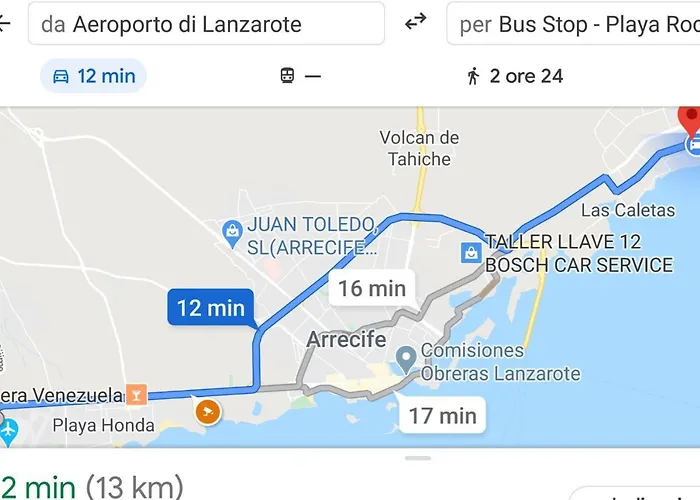
Task: Open JUAN TOLEDO, SL place marker
Action: point(233,232)
